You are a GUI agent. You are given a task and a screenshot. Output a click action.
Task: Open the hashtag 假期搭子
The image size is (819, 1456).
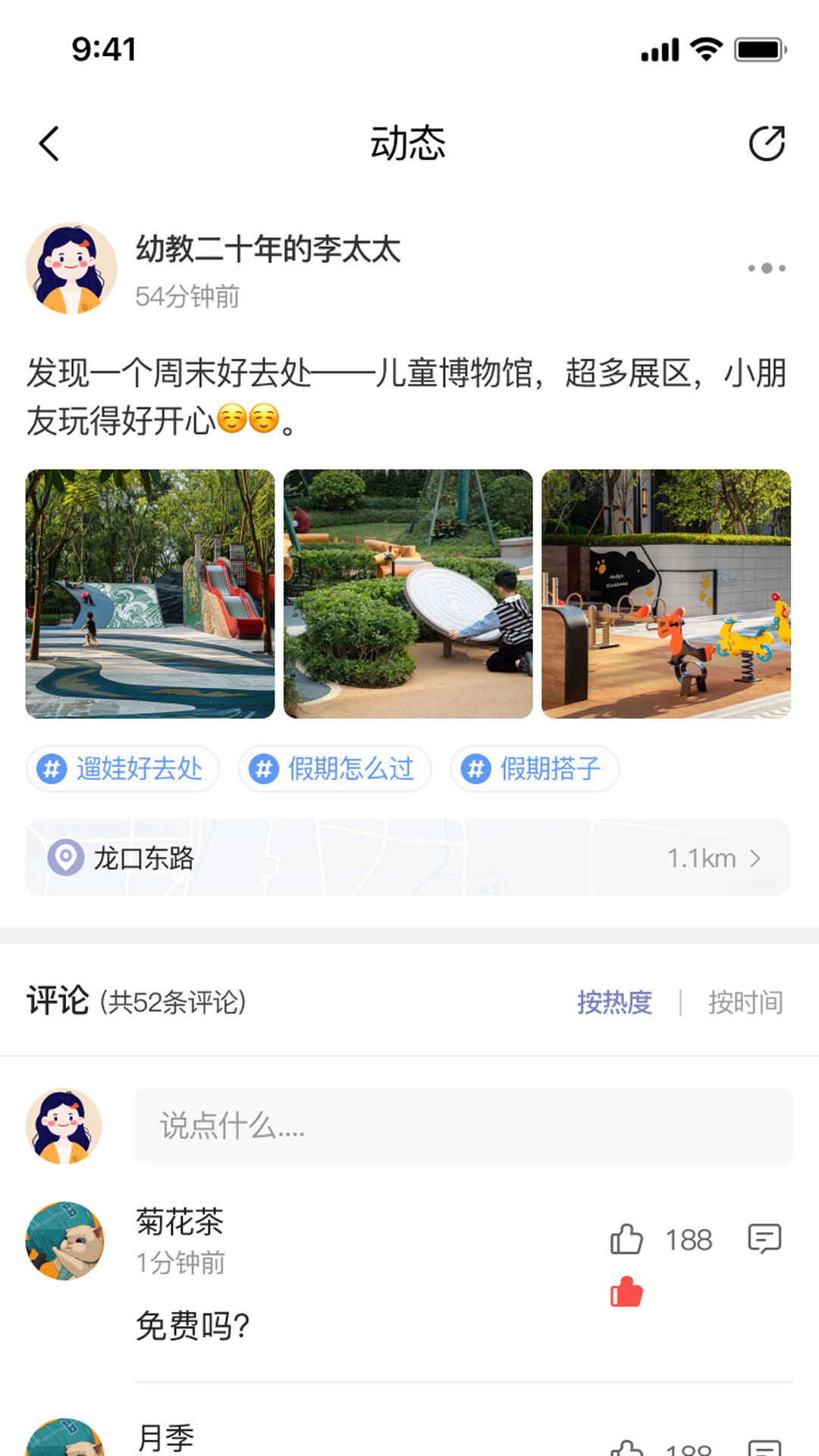(x=533, y=769)
